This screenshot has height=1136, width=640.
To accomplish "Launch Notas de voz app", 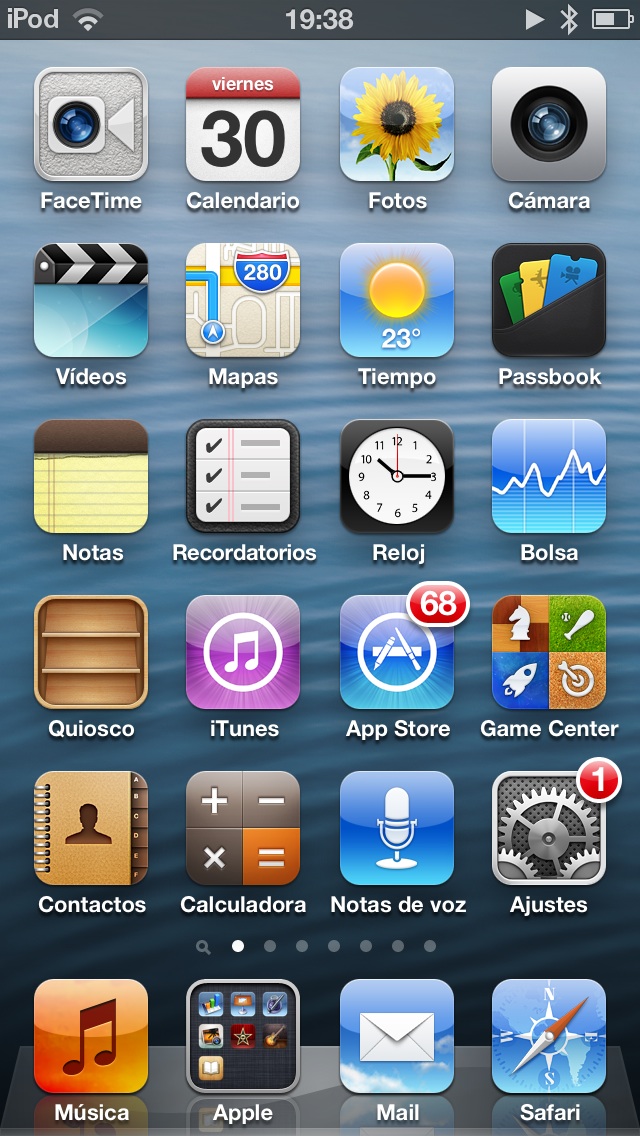I will click(x=397, y=829).
